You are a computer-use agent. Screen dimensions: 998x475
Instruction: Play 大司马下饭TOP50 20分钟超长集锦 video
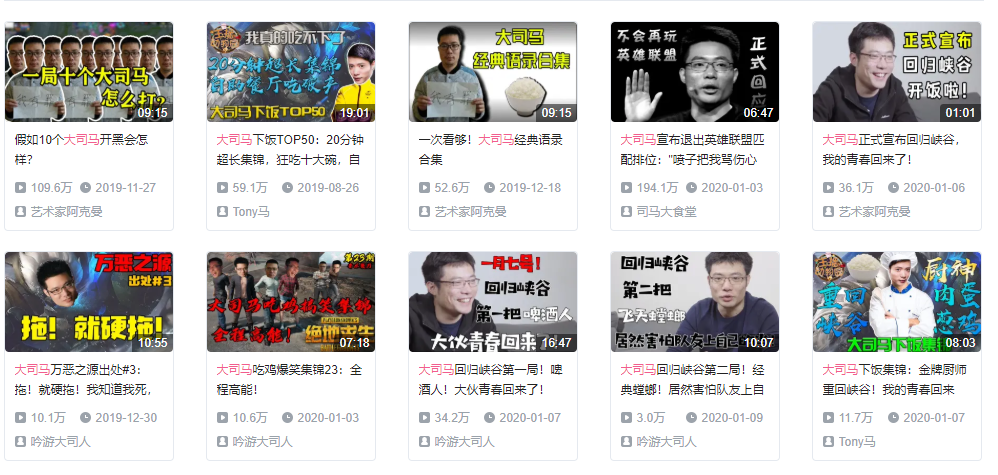coord(291,72)
